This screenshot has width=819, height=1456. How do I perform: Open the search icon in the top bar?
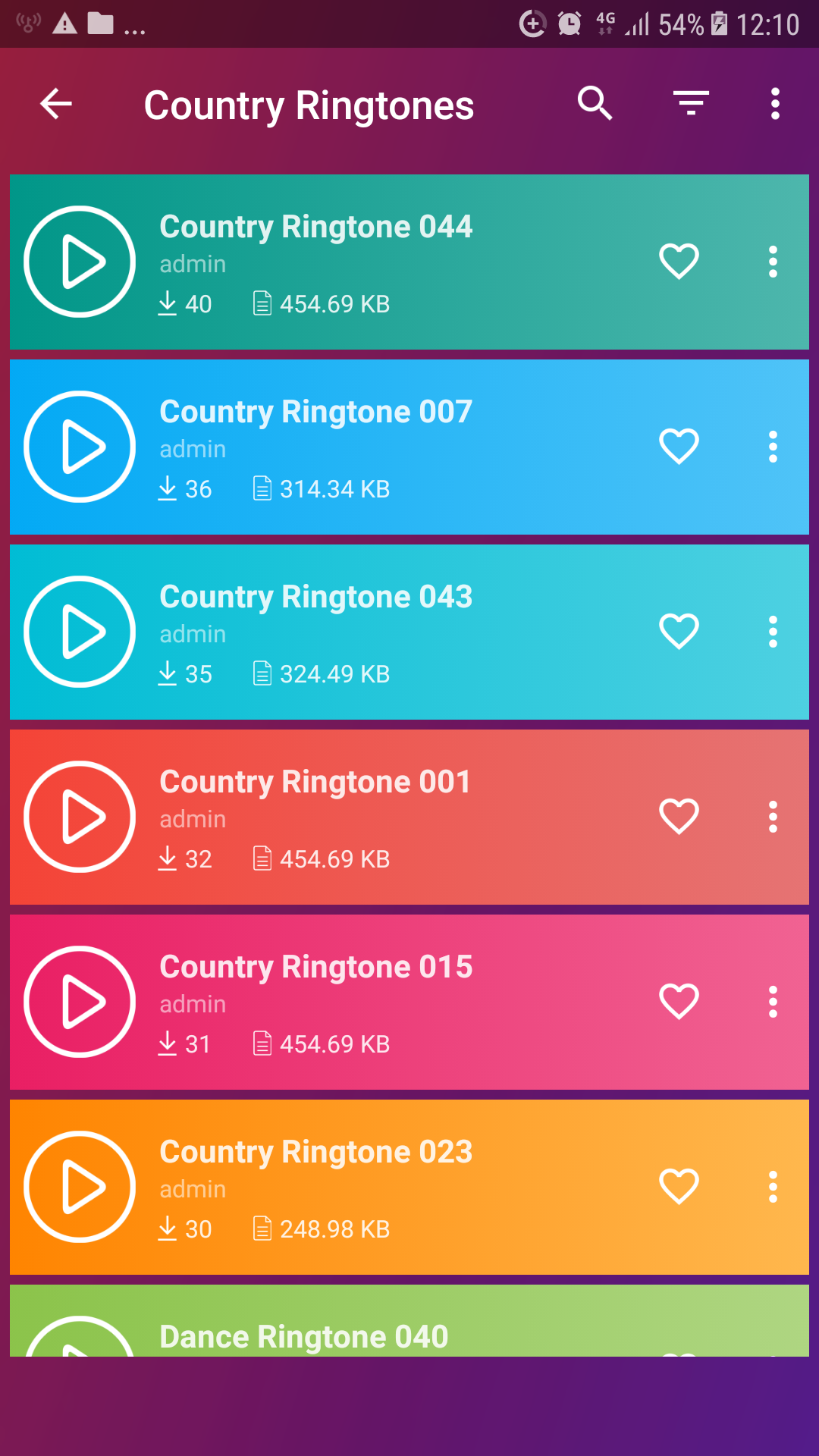click(x=594, y=104)
